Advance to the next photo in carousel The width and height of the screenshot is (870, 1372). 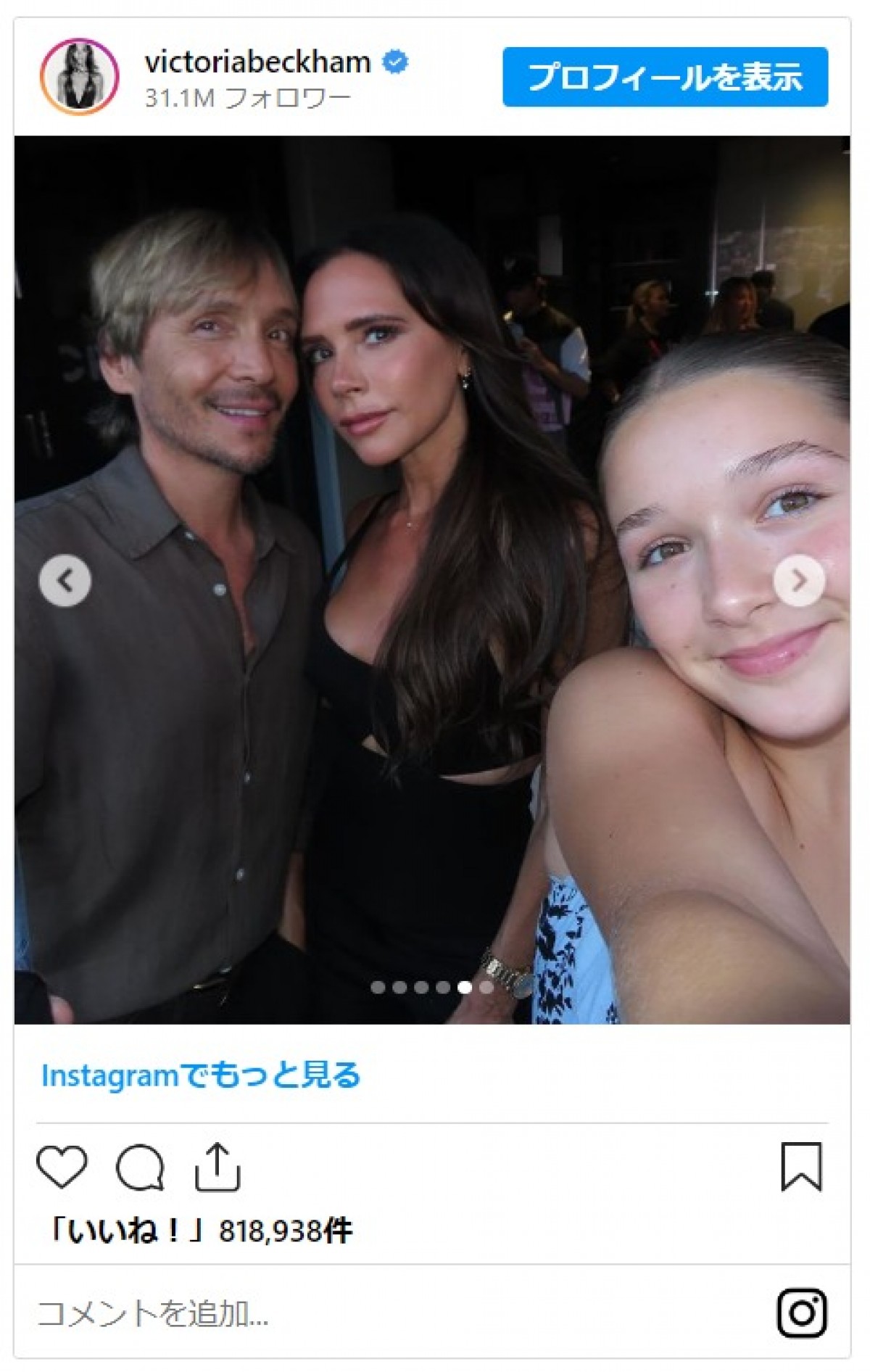click(x=799, y=581)
